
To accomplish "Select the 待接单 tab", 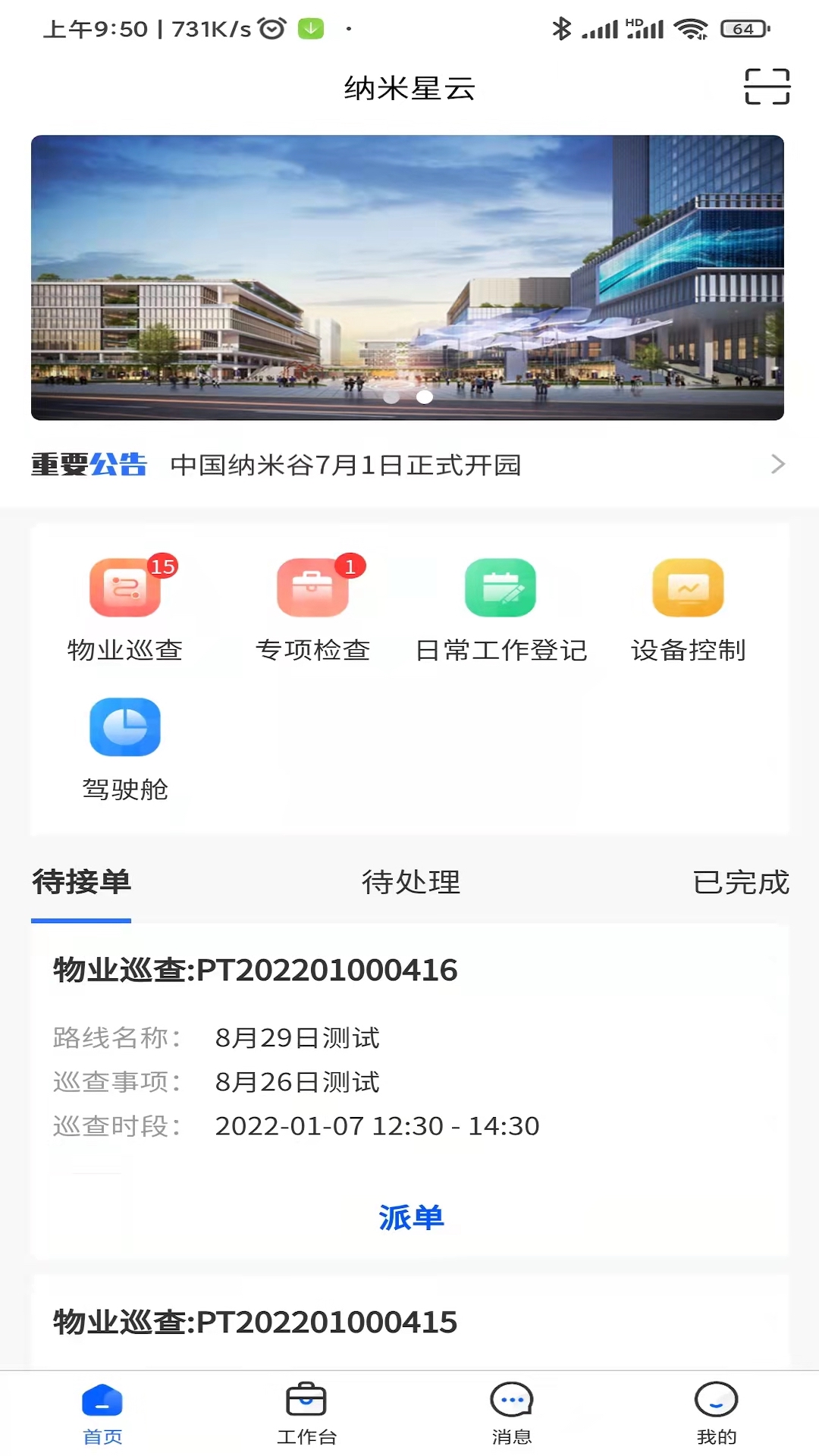I will [80, 882].
